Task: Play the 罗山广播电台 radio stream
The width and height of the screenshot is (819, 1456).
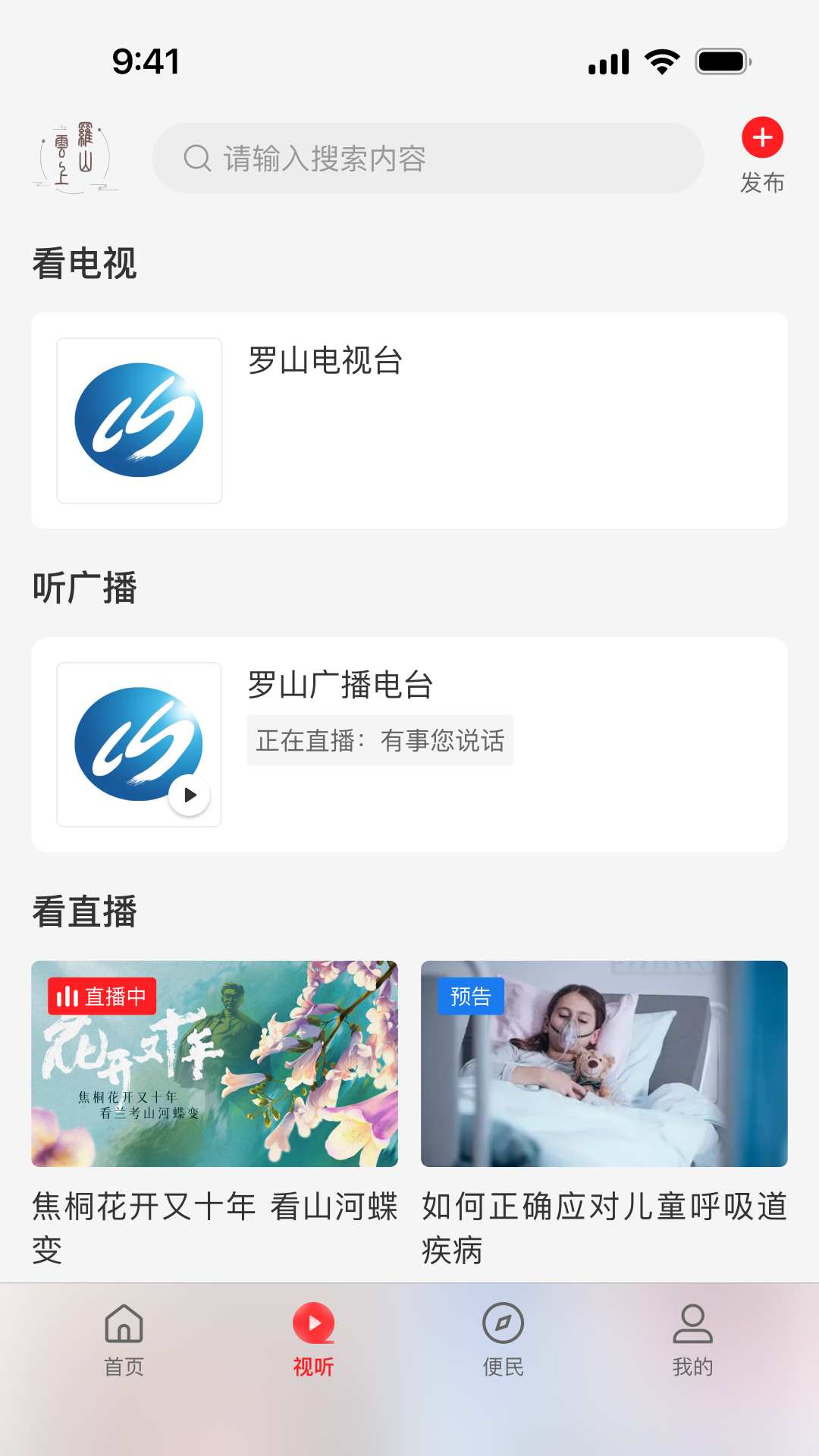Action: (190, 795)
